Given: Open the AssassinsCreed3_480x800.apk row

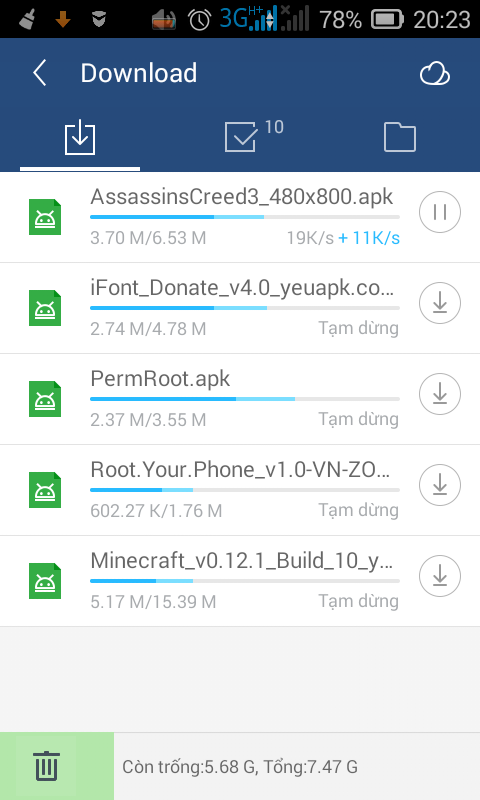Looking at the screenshot, I should click(240, 217).
